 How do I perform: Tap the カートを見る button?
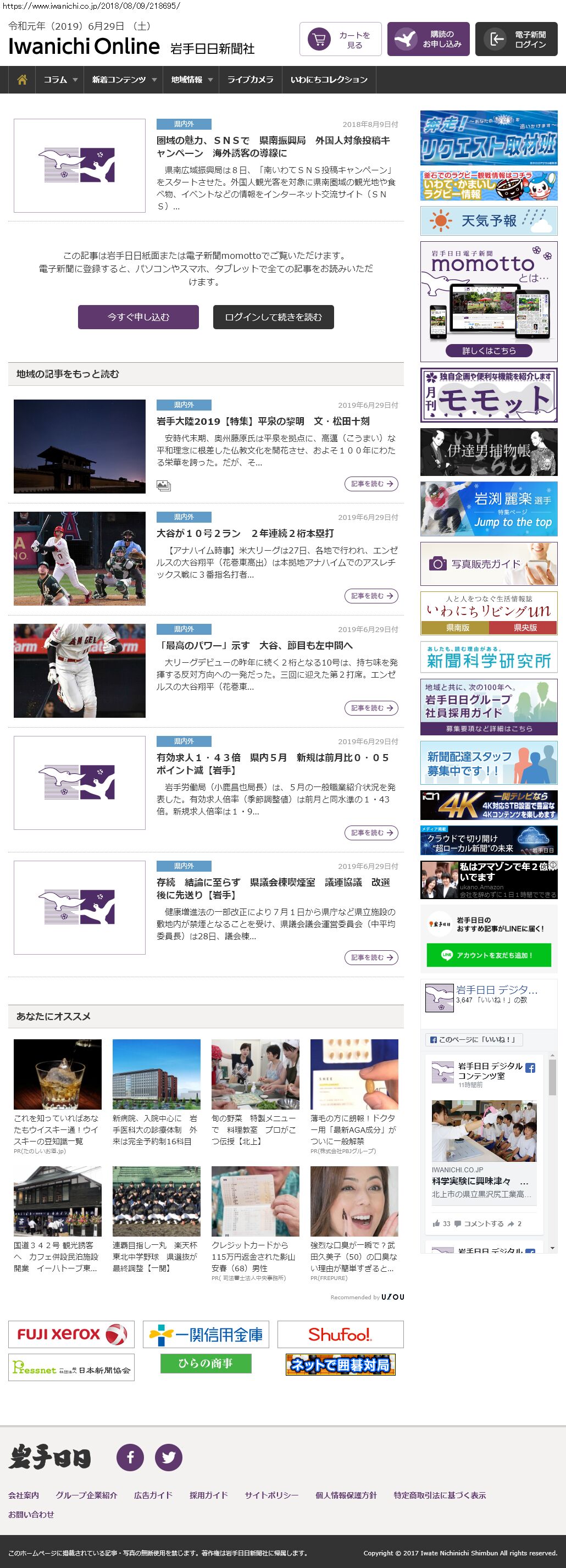tap(340, 40)
